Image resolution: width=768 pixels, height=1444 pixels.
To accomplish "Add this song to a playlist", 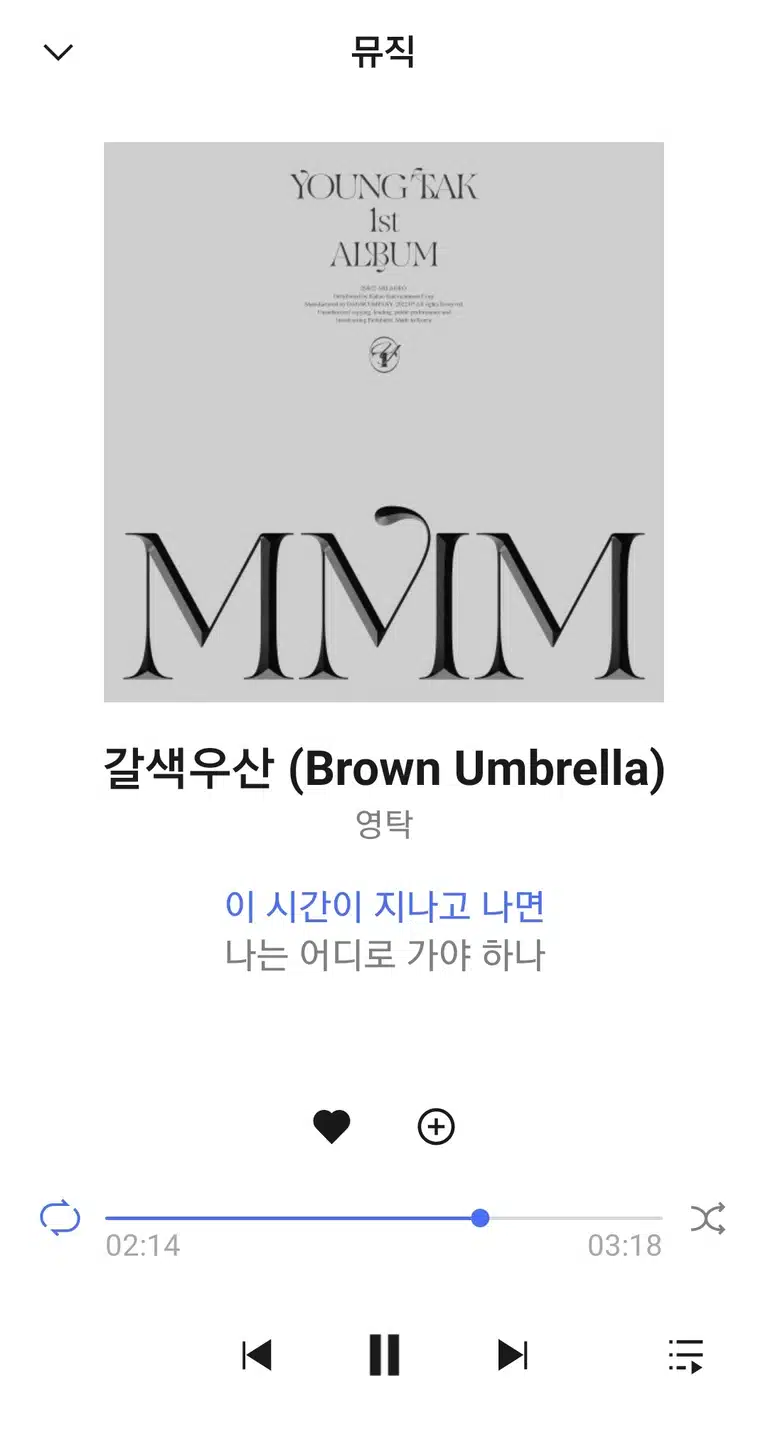I will (x=436, y=1127).
